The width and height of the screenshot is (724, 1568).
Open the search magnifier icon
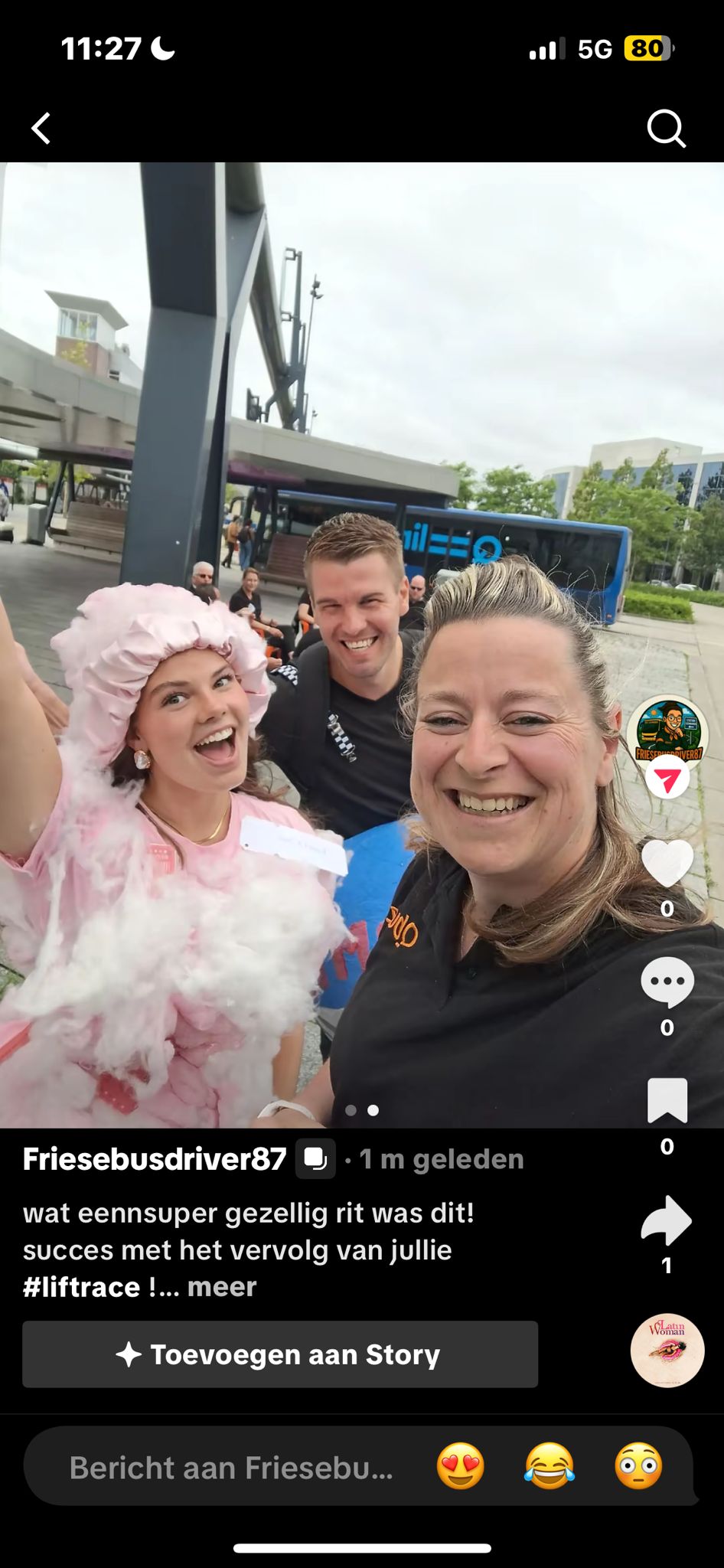pyautogui.click(x=666, y=128)
